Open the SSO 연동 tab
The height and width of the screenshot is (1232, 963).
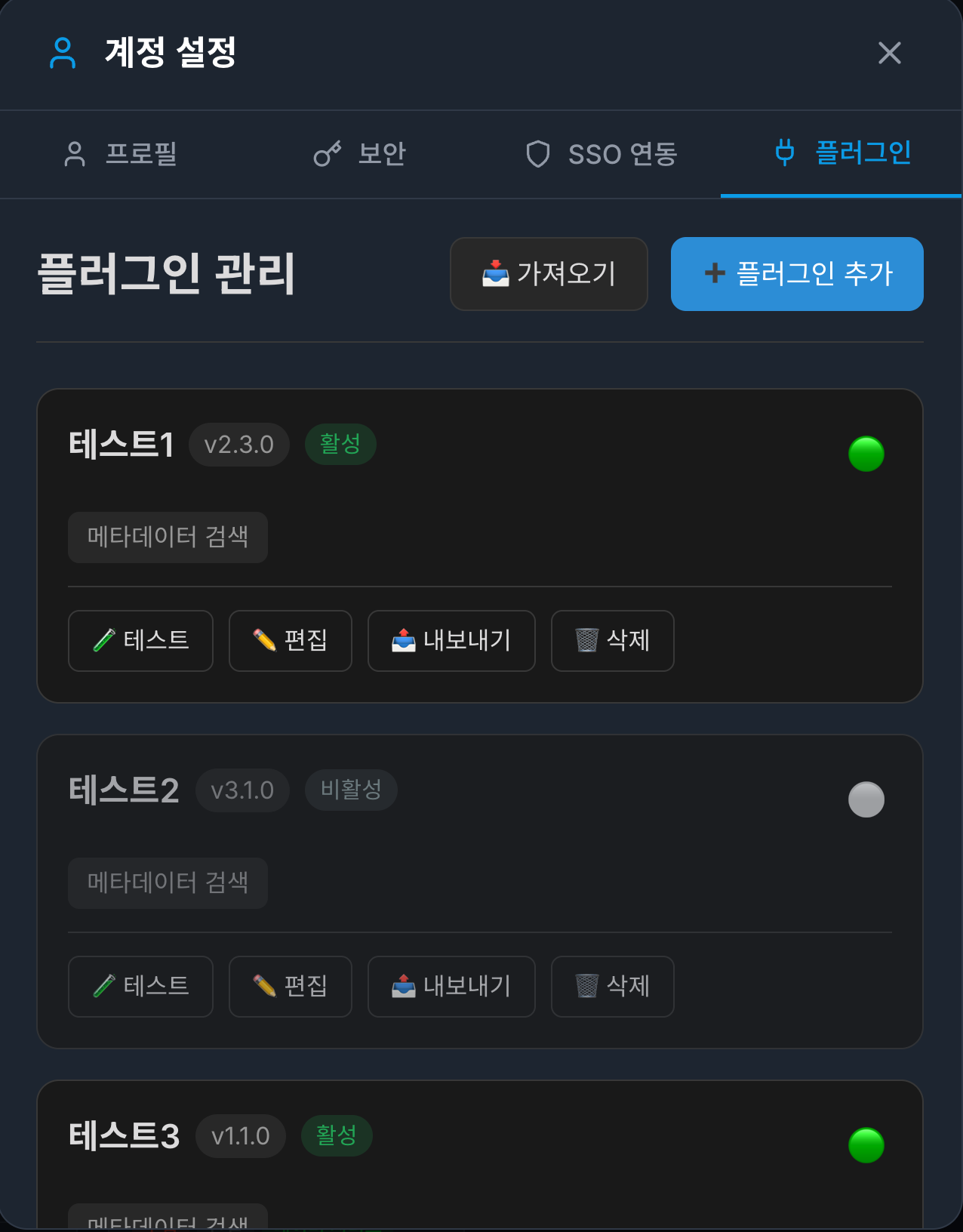[x=601, y=154]
